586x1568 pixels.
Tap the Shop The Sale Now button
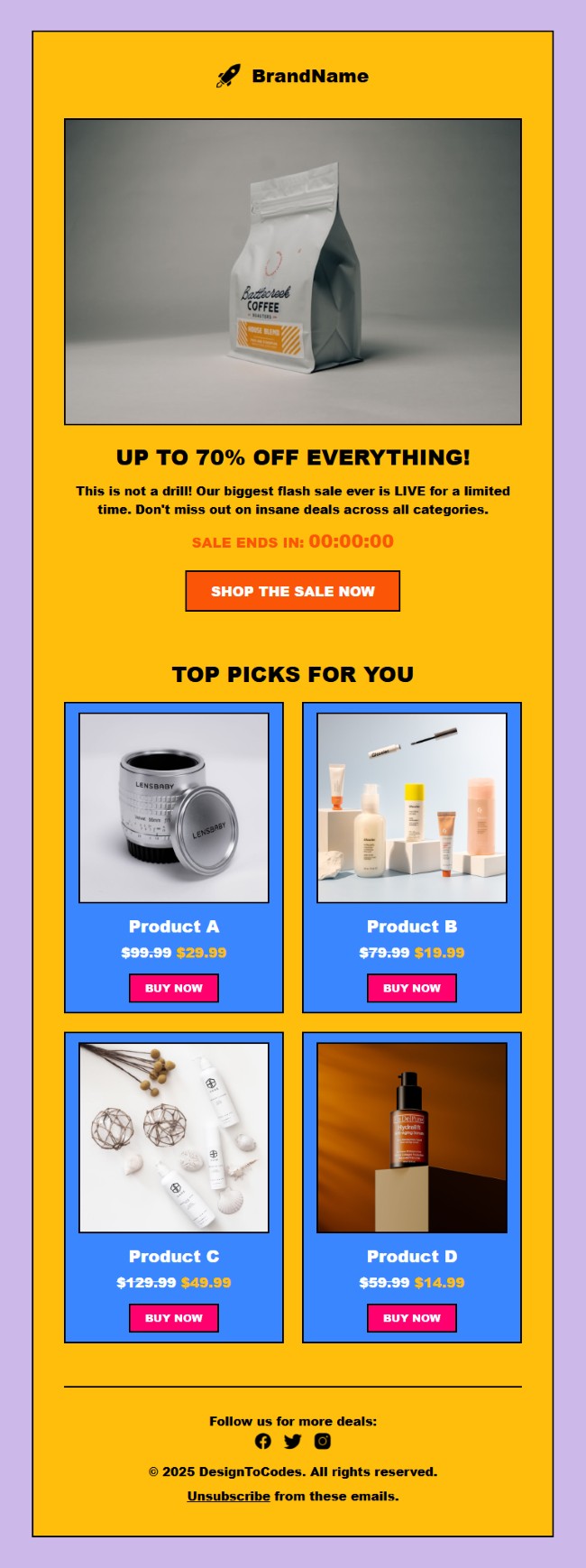click(x=292, y=591)
